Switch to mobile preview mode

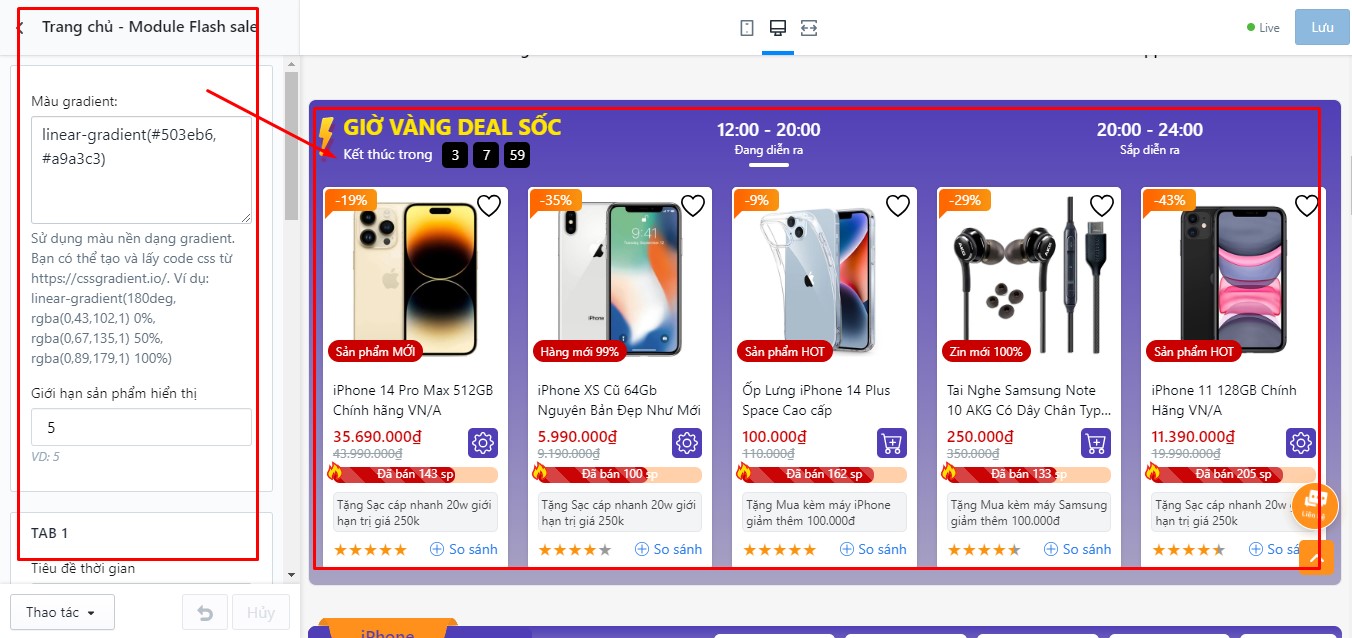click(x=747, y=28)
